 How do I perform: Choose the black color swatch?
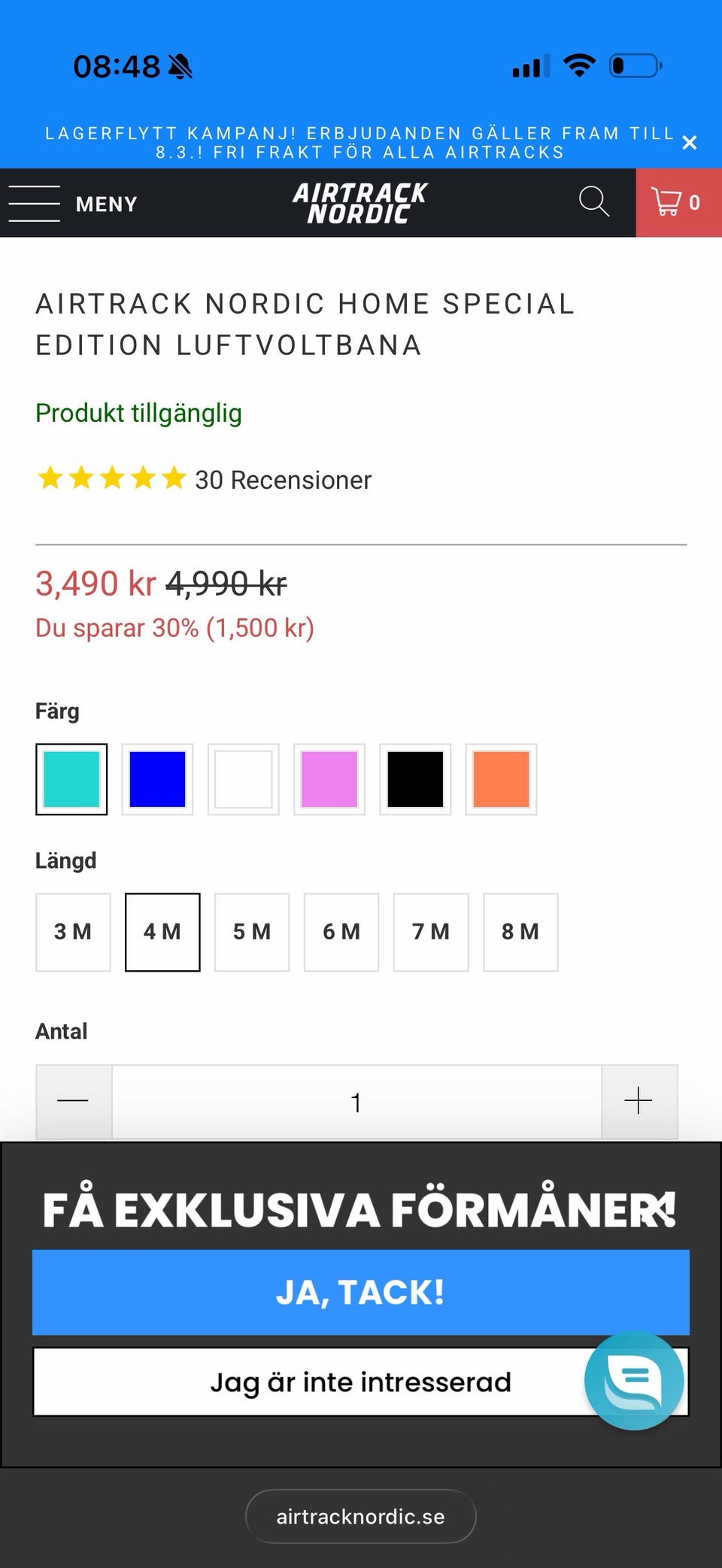(x=415, y=779)
